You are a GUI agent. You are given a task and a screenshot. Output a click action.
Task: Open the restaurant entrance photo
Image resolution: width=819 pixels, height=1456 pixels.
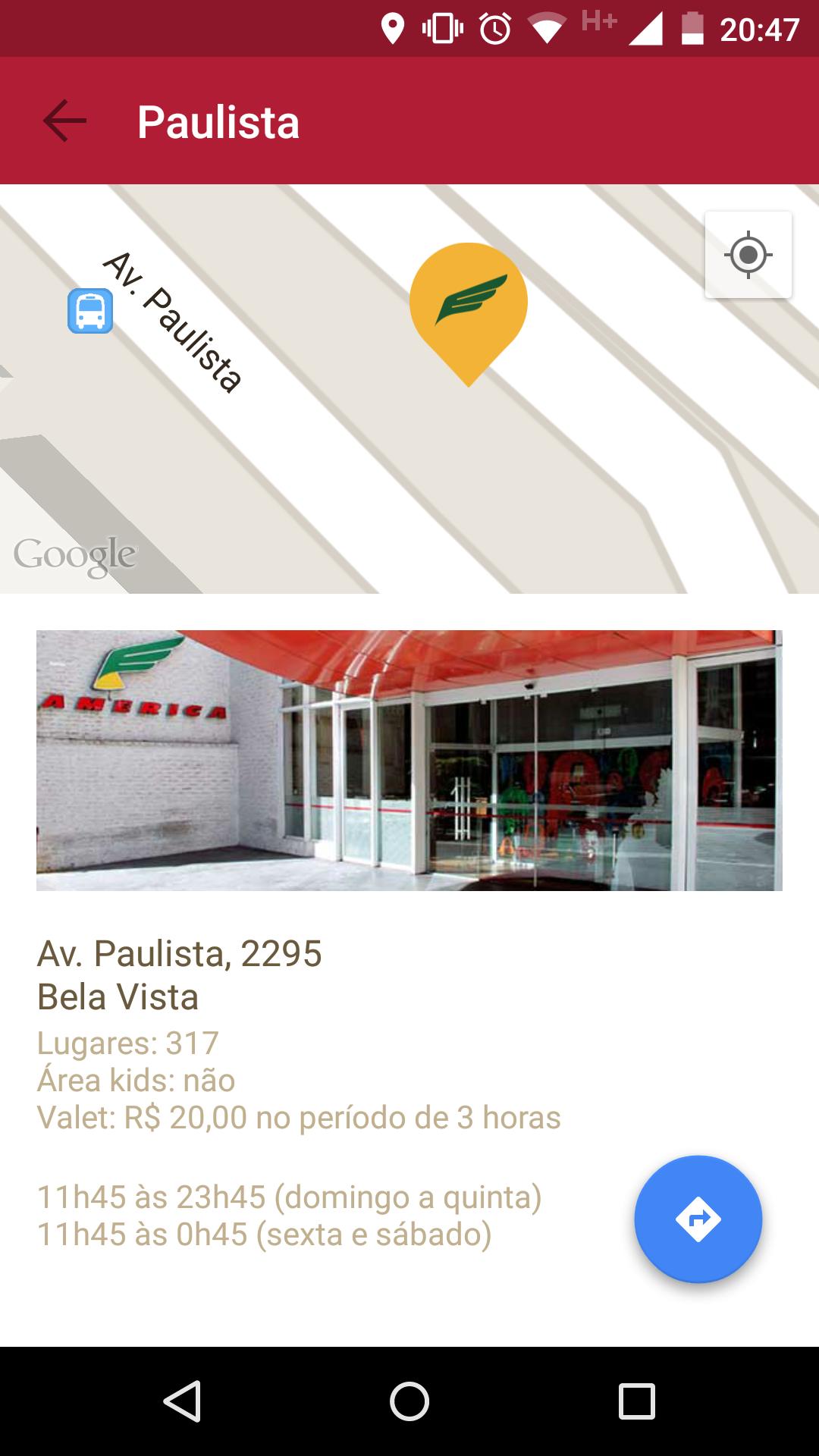[x=409, y=762]
